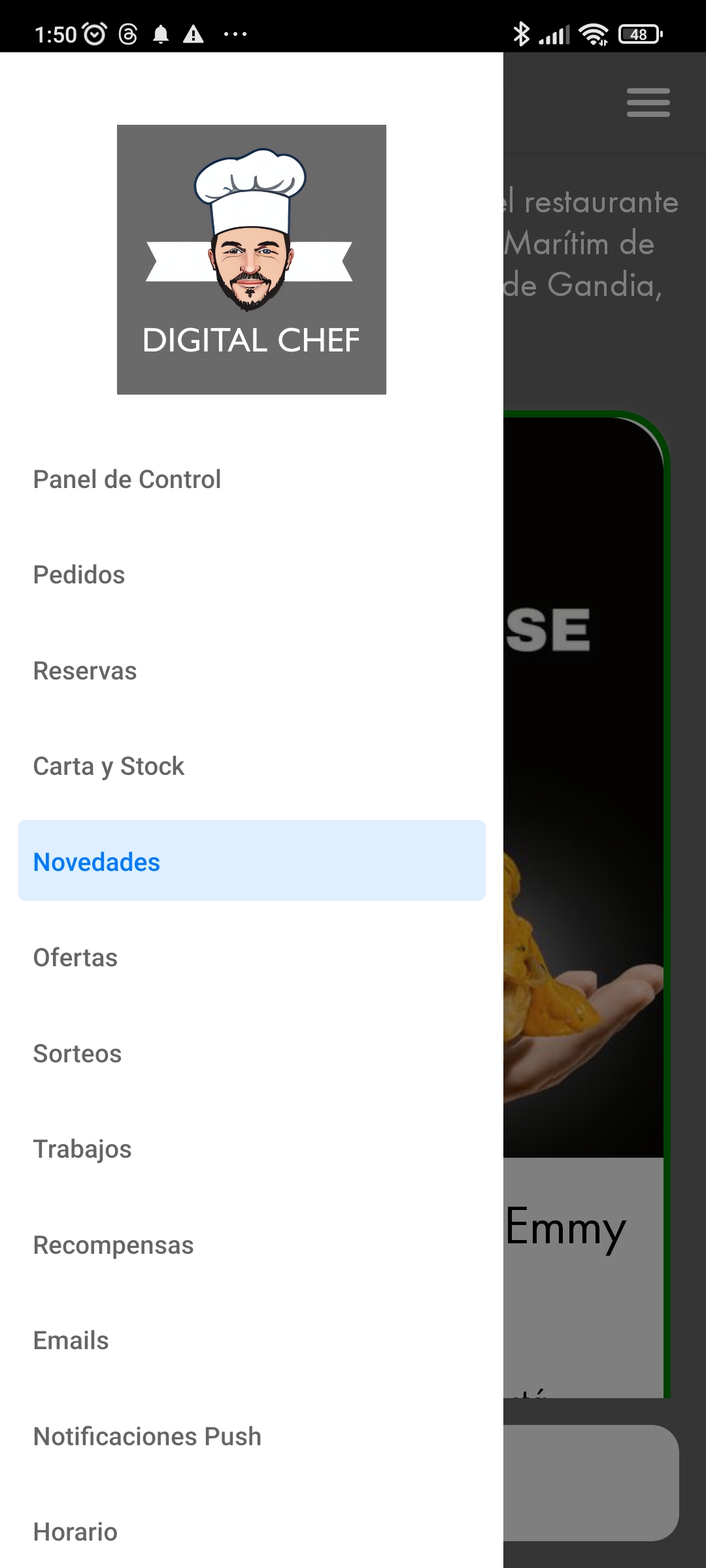The height and width of the screenshot is (1568, 706).
Task: Open Ofertas
Action: tap(75, 958)
